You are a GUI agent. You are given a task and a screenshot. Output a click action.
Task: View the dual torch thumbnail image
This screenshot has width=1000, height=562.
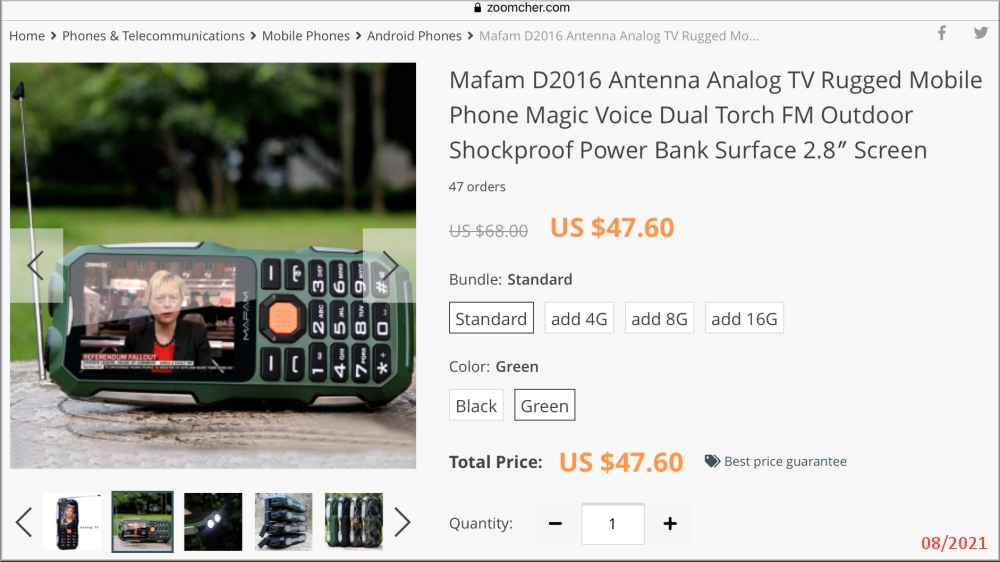[213, 521]
